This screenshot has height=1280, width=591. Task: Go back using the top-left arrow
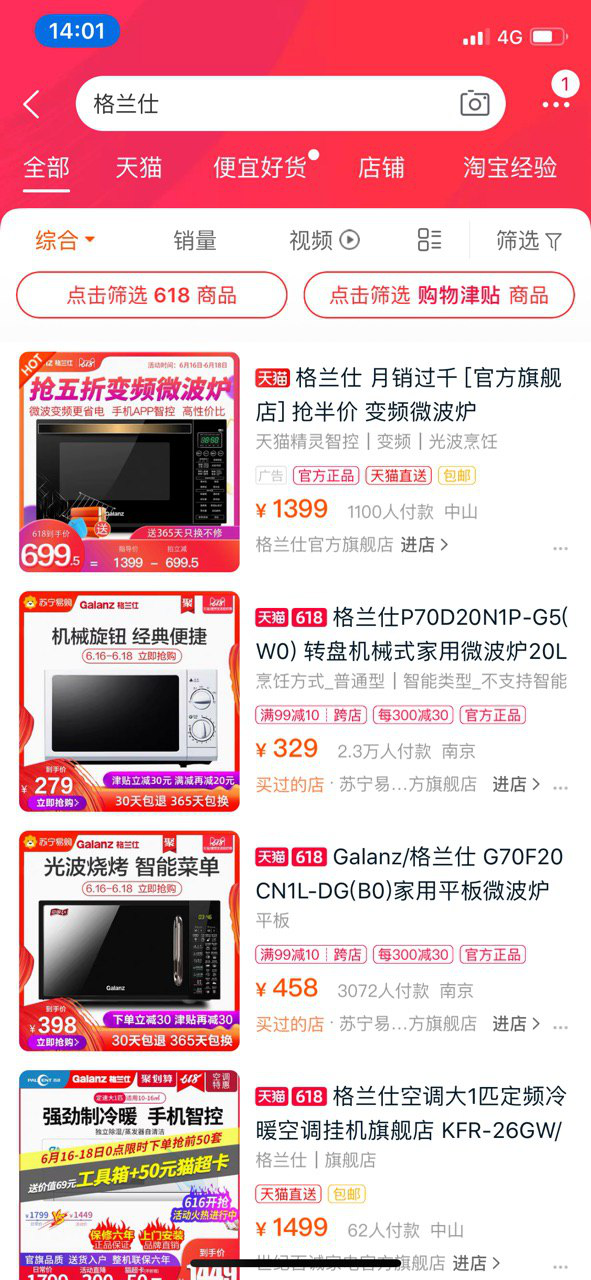click(x=32, y=104)
